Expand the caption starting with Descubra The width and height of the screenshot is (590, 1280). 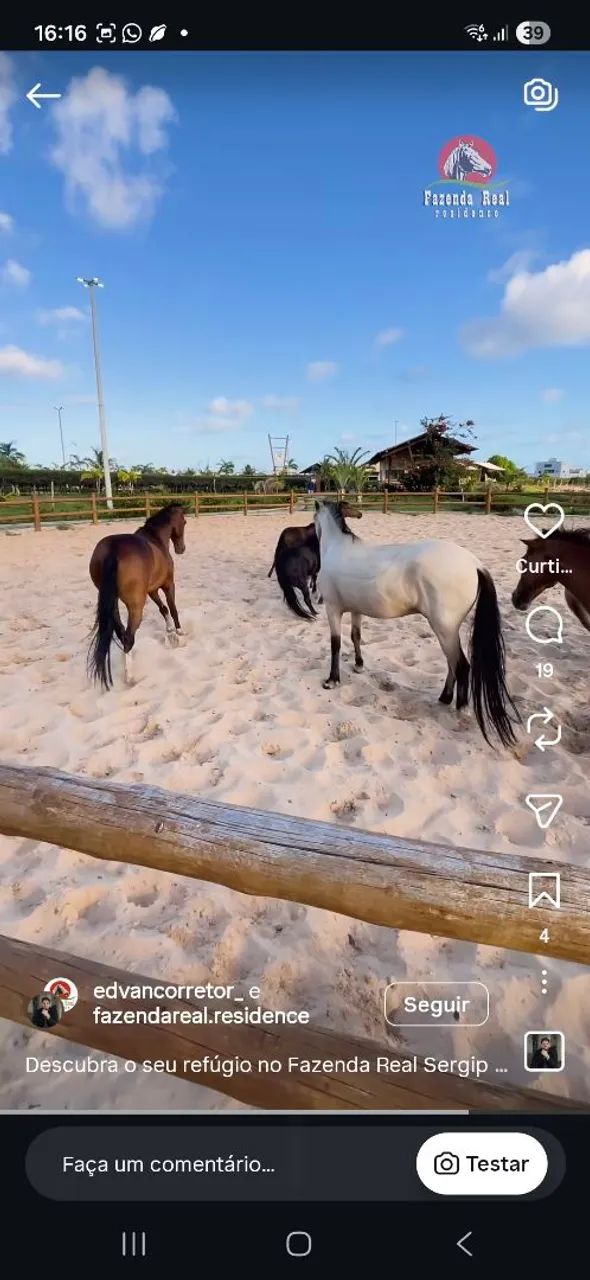pyautogui.click(x=267, y=1065)
